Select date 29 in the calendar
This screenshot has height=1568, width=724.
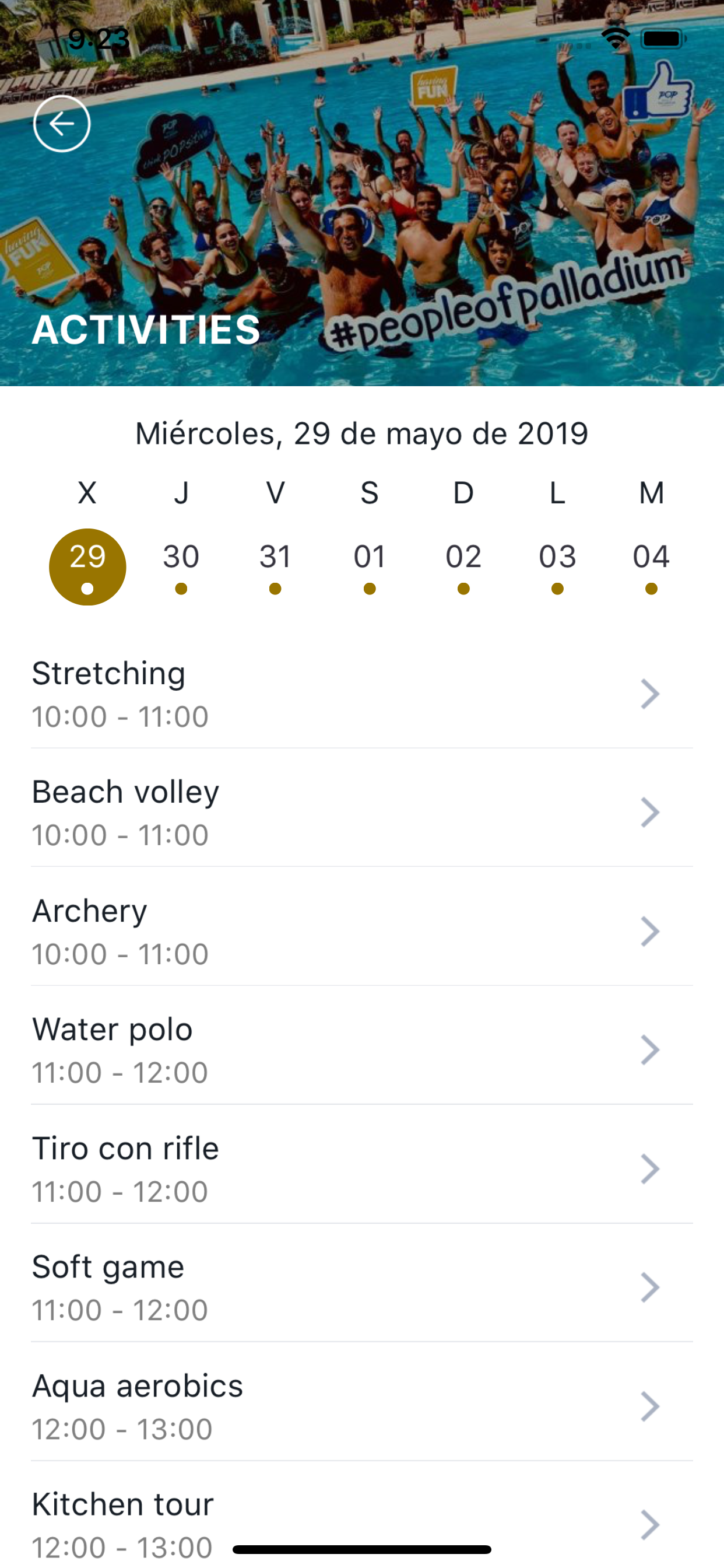pos(87,566)
